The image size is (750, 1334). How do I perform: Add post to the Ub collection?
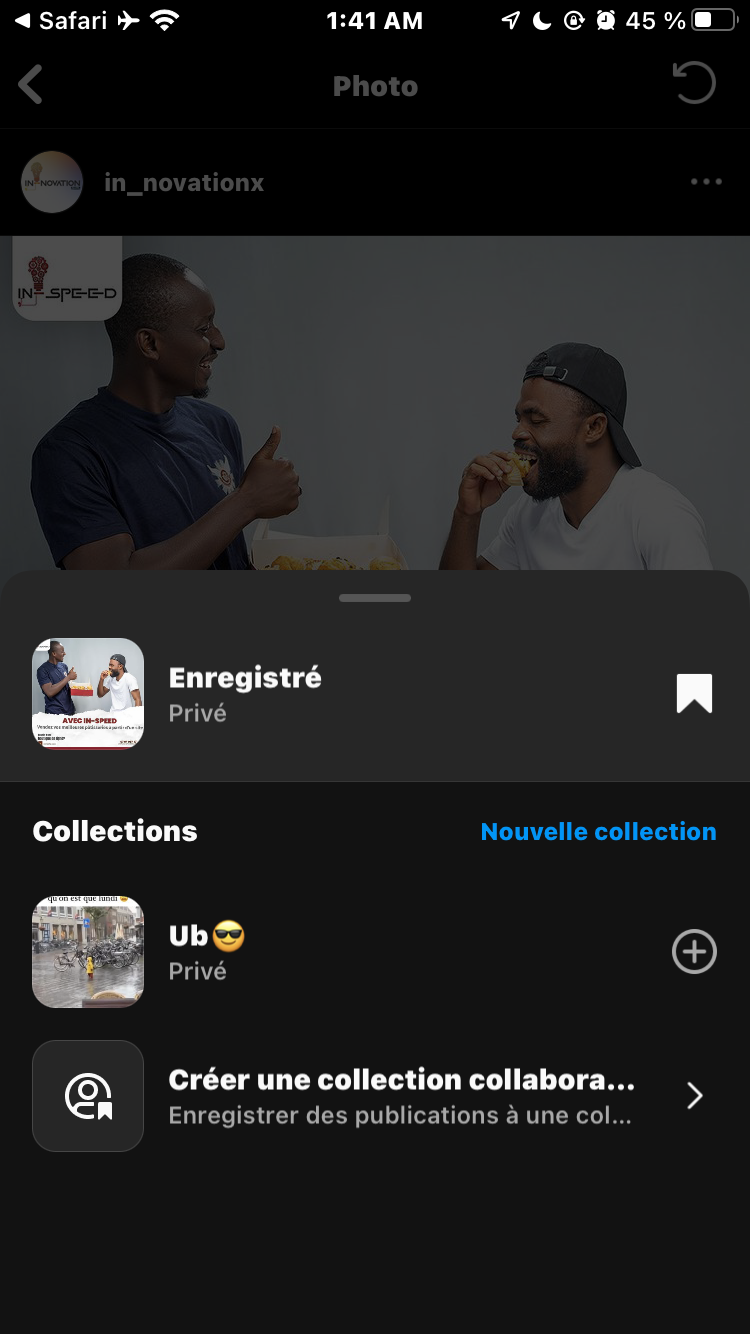point(694,951)
